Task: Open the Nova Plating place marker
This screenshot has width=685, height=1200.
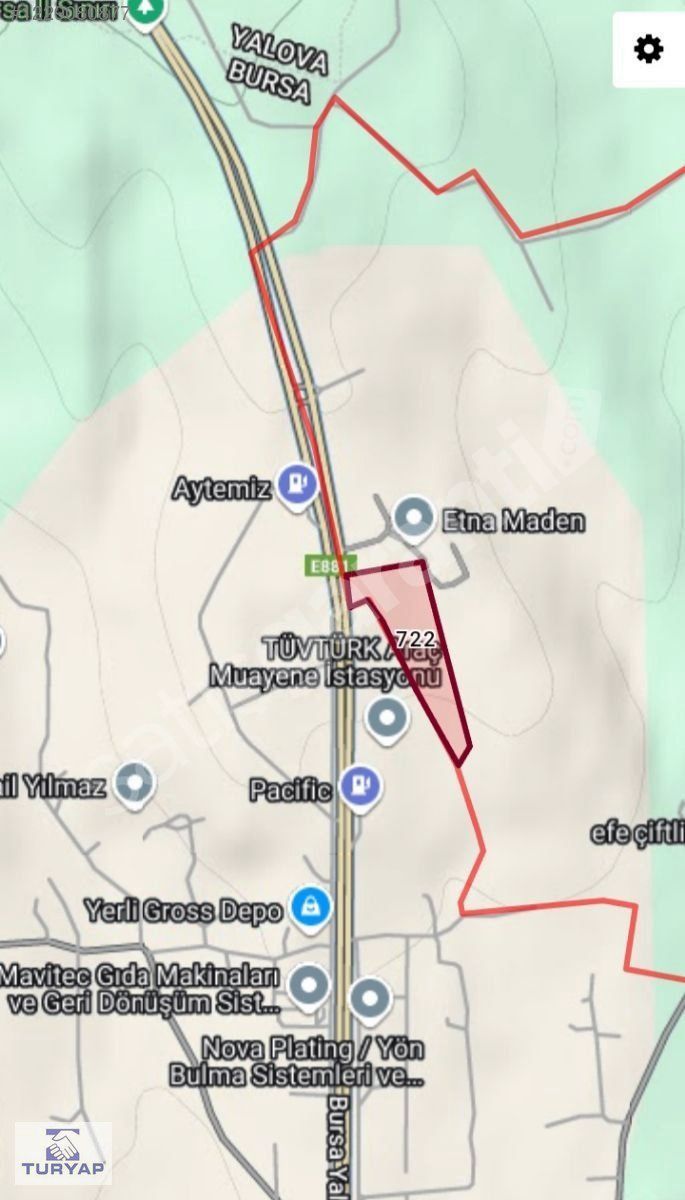Action: tap(370, 998)
